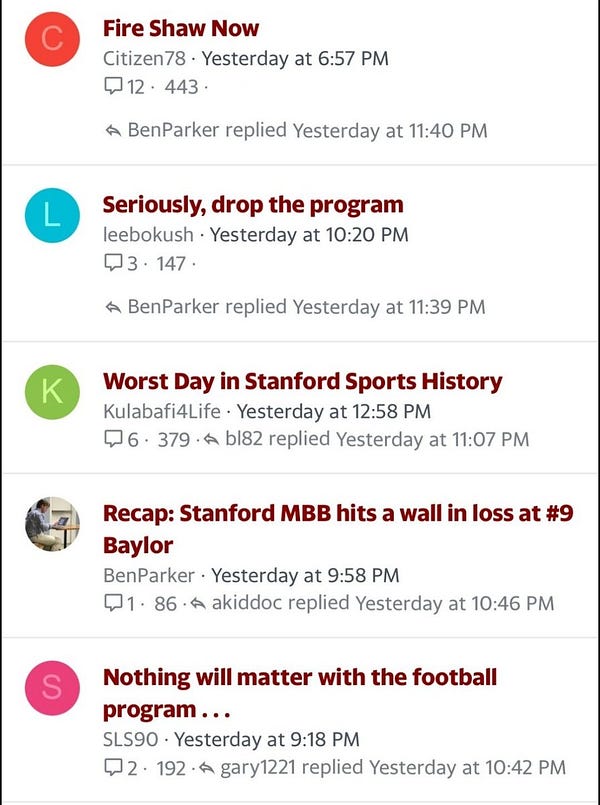This screenshot has width=600, height=805.
Task: Open the 'Fire Shaw Now' thread
Action: pos(181,28)
